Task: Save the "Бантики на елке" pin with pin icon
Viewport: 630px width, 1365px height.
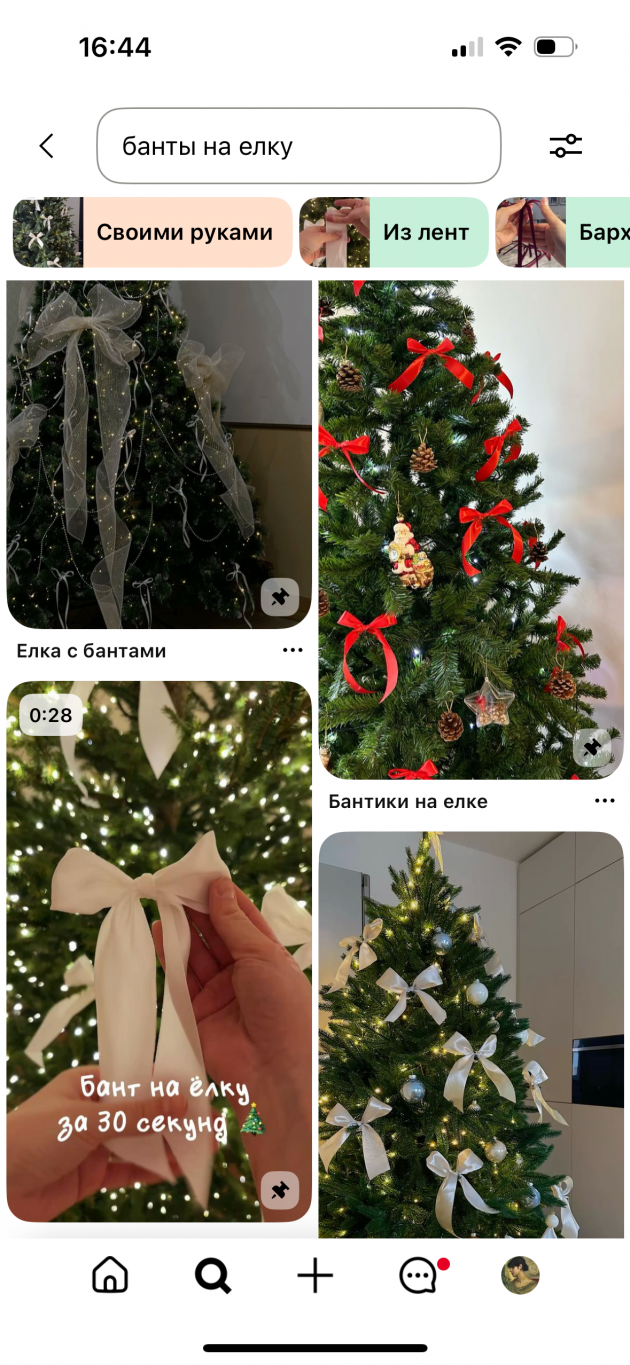Action: (x=592, y=747)
